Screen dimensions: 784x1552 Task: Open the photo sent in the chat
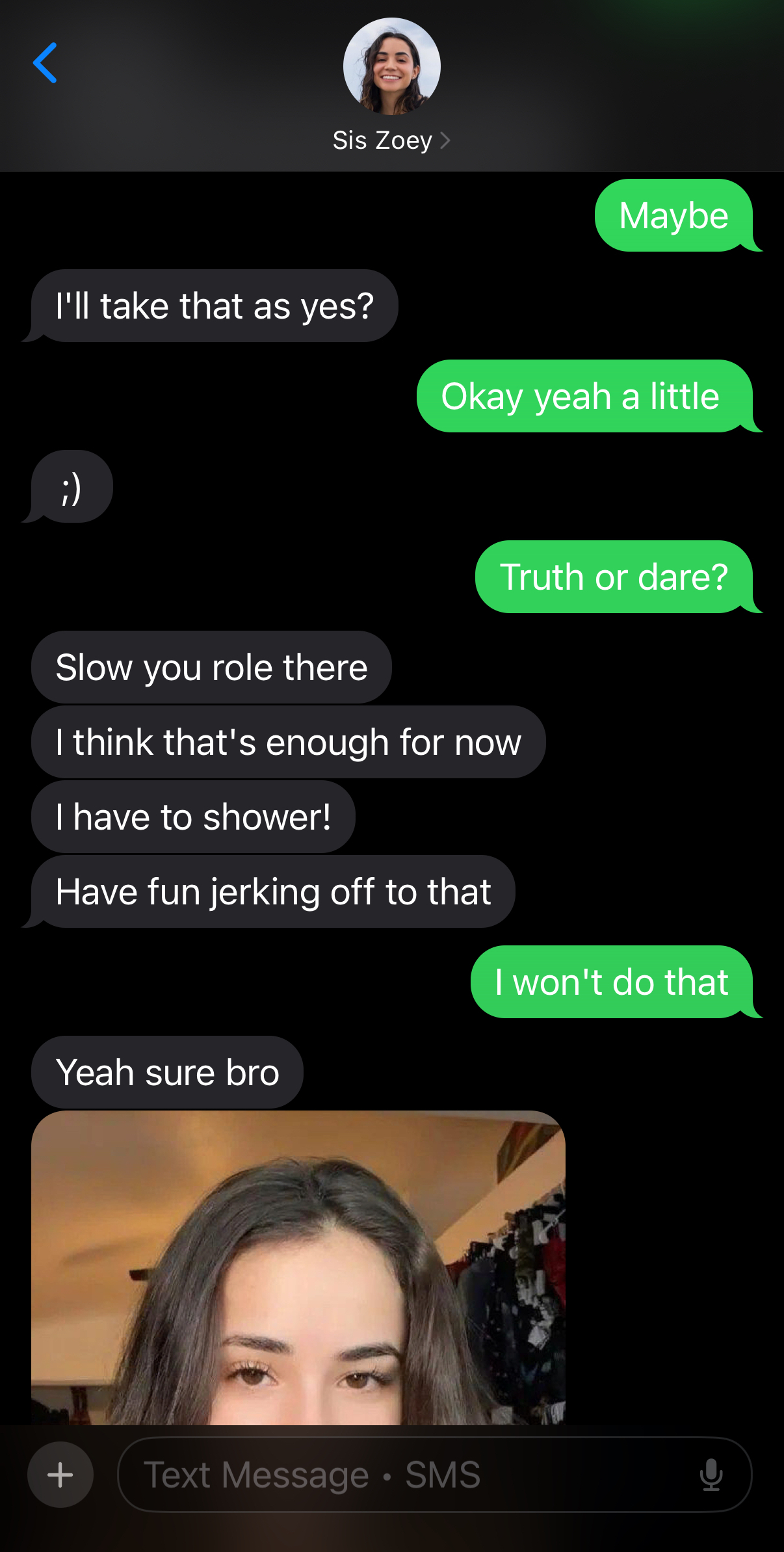(298, 1268)
